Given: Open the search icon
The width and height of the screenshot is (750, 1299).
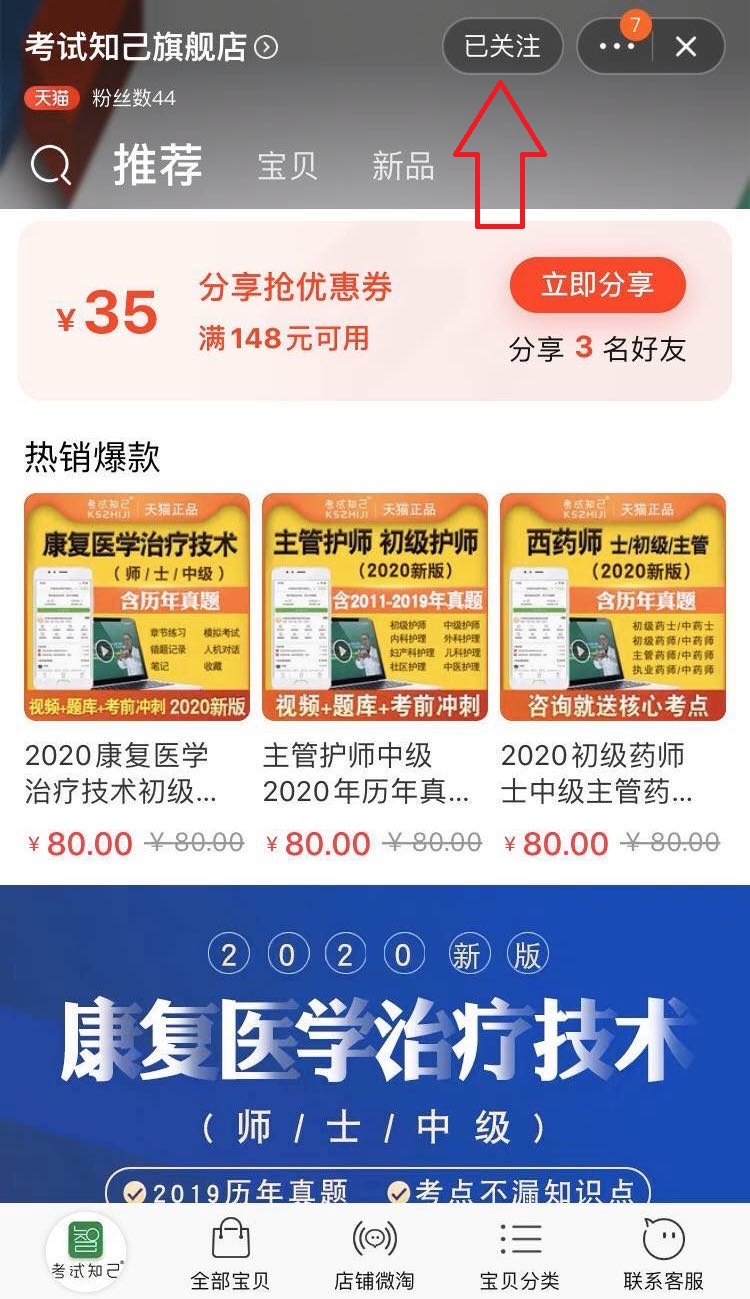Looking at the screenshot, I should 48,165.
